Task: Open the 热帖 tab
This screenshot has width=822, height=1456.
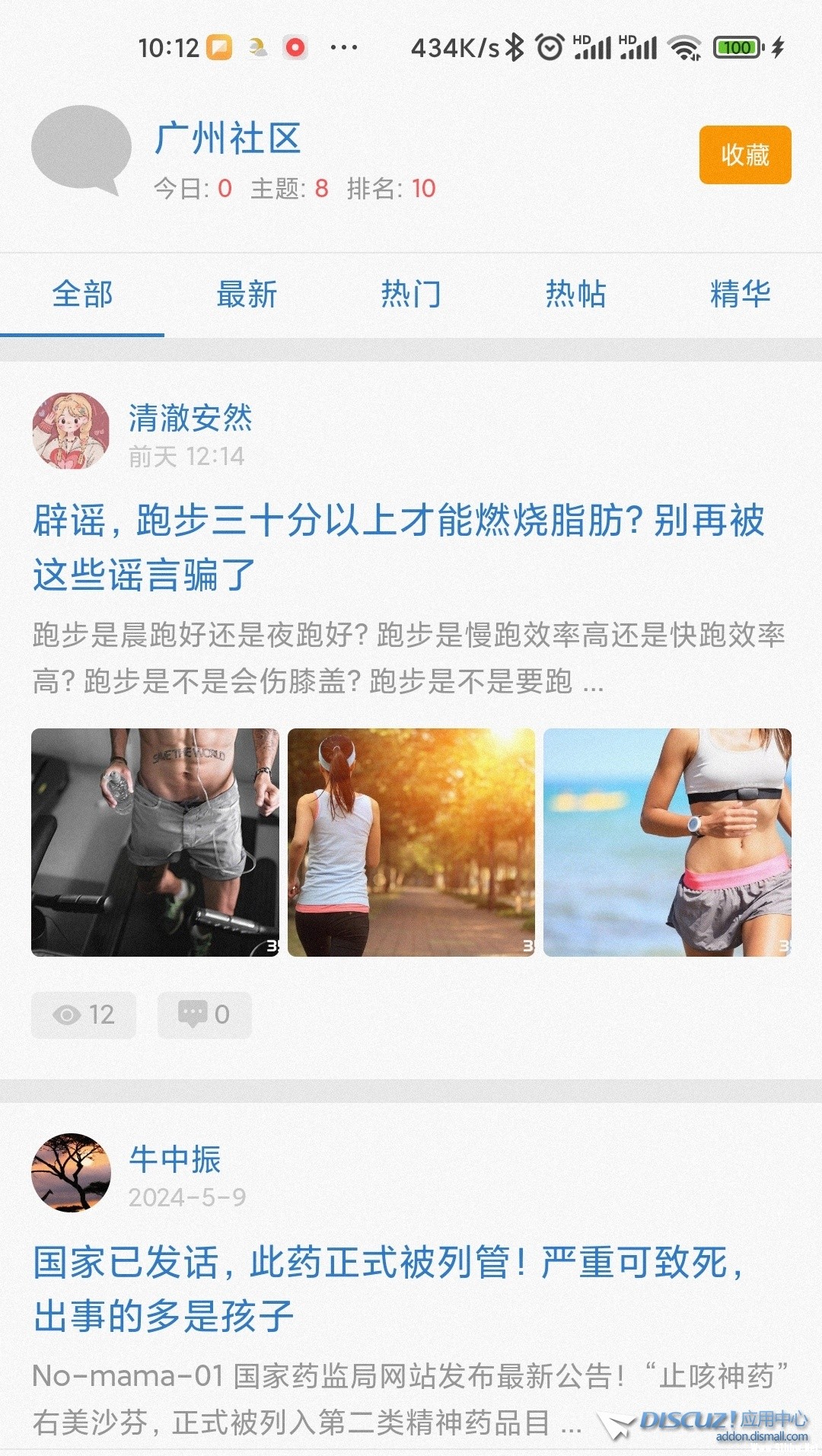Action: pos(575,295)
